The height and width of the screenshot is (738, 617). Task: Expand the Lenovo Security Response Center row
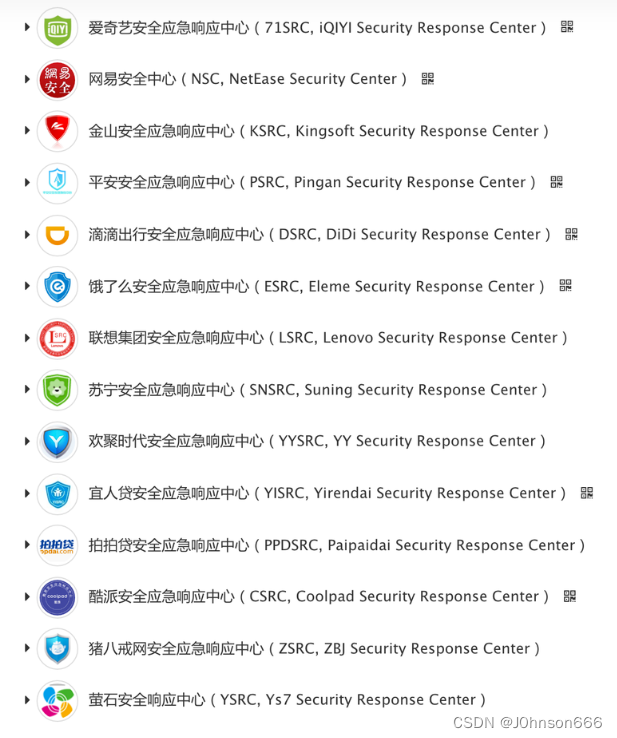[27, 338]
